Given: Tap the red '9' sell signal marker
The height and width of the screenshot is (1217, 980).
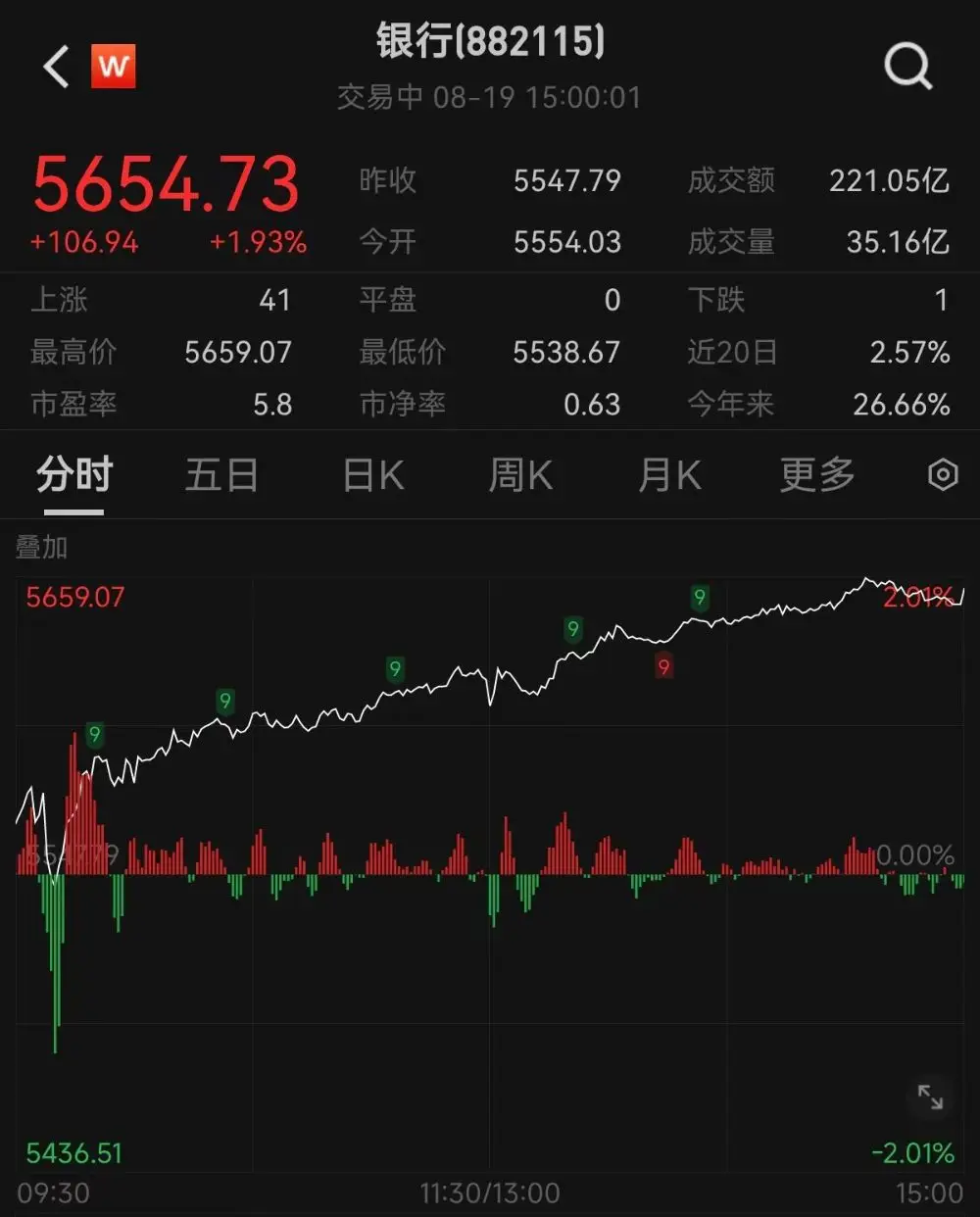Looking at the screenshot, I should [x=664, y=668].
